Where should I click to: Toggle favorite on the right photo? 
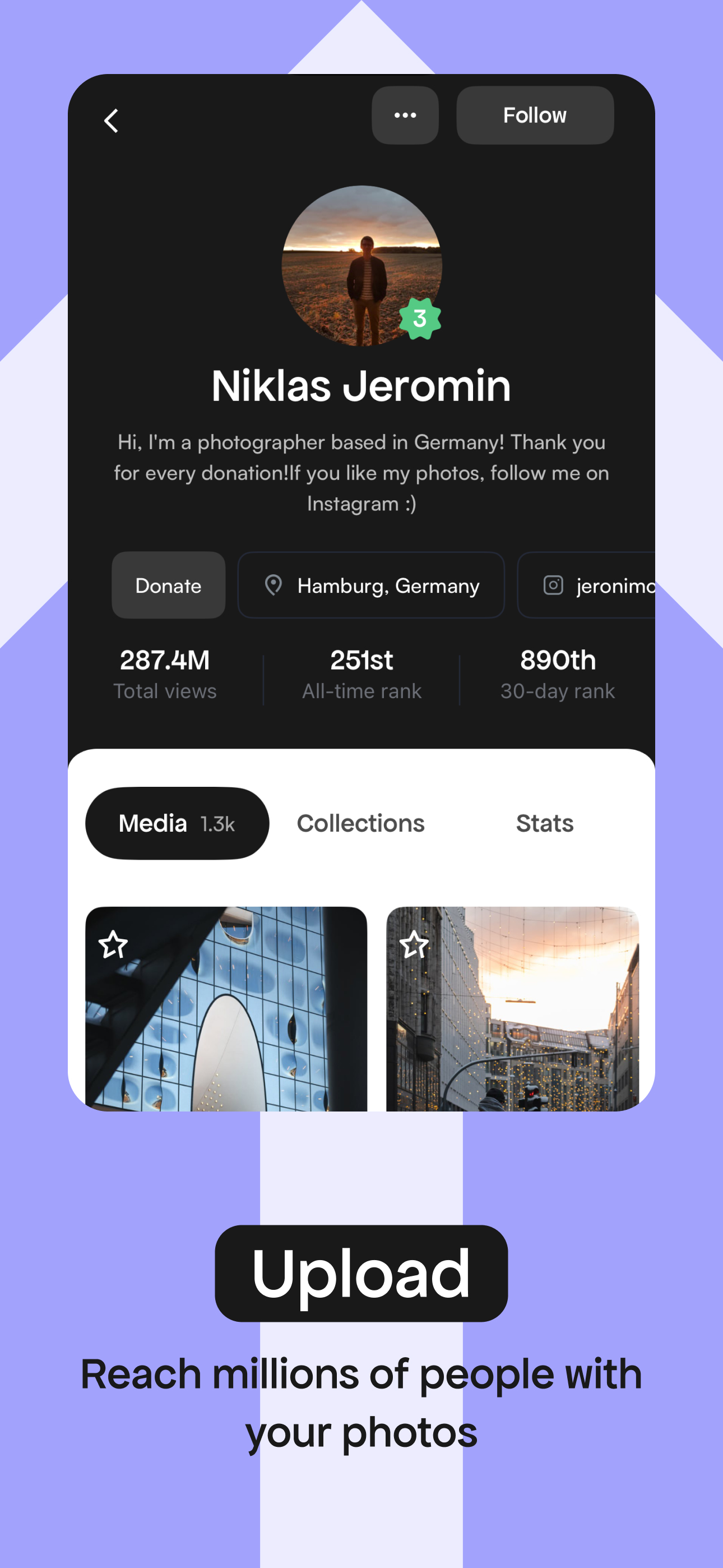click(x=414, y=945)
